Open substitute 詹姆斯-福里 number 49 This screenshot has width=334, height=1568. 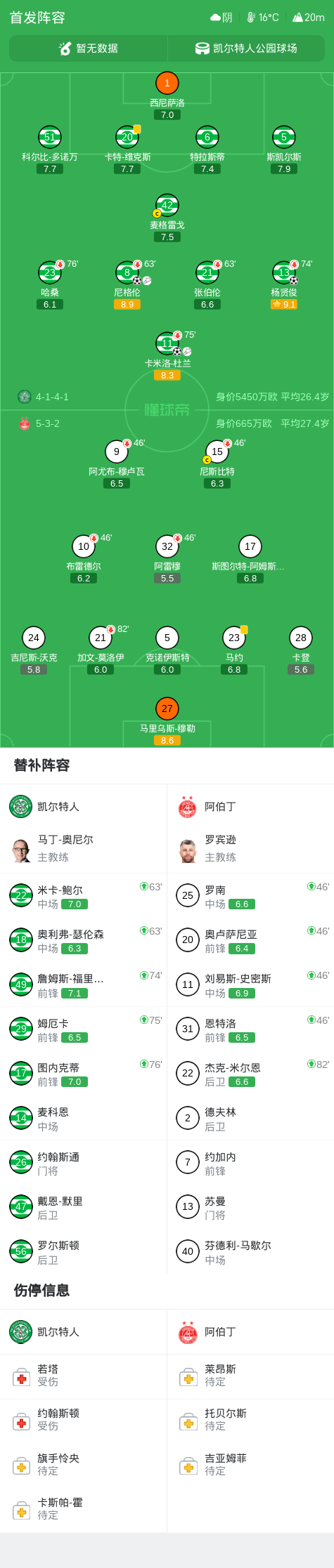click(x=84, y=984)
